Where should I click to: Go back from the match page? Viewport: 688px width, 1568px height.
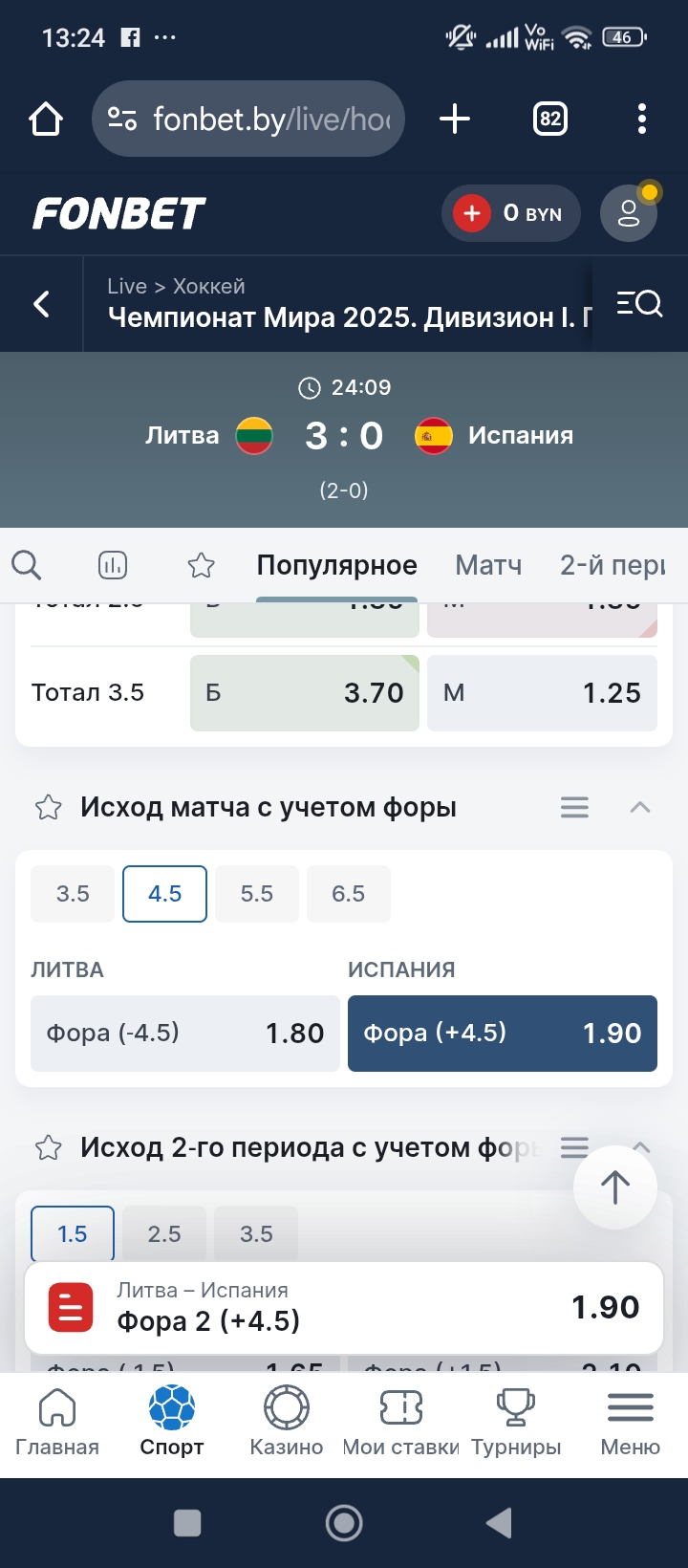click(x=41, y=304)
